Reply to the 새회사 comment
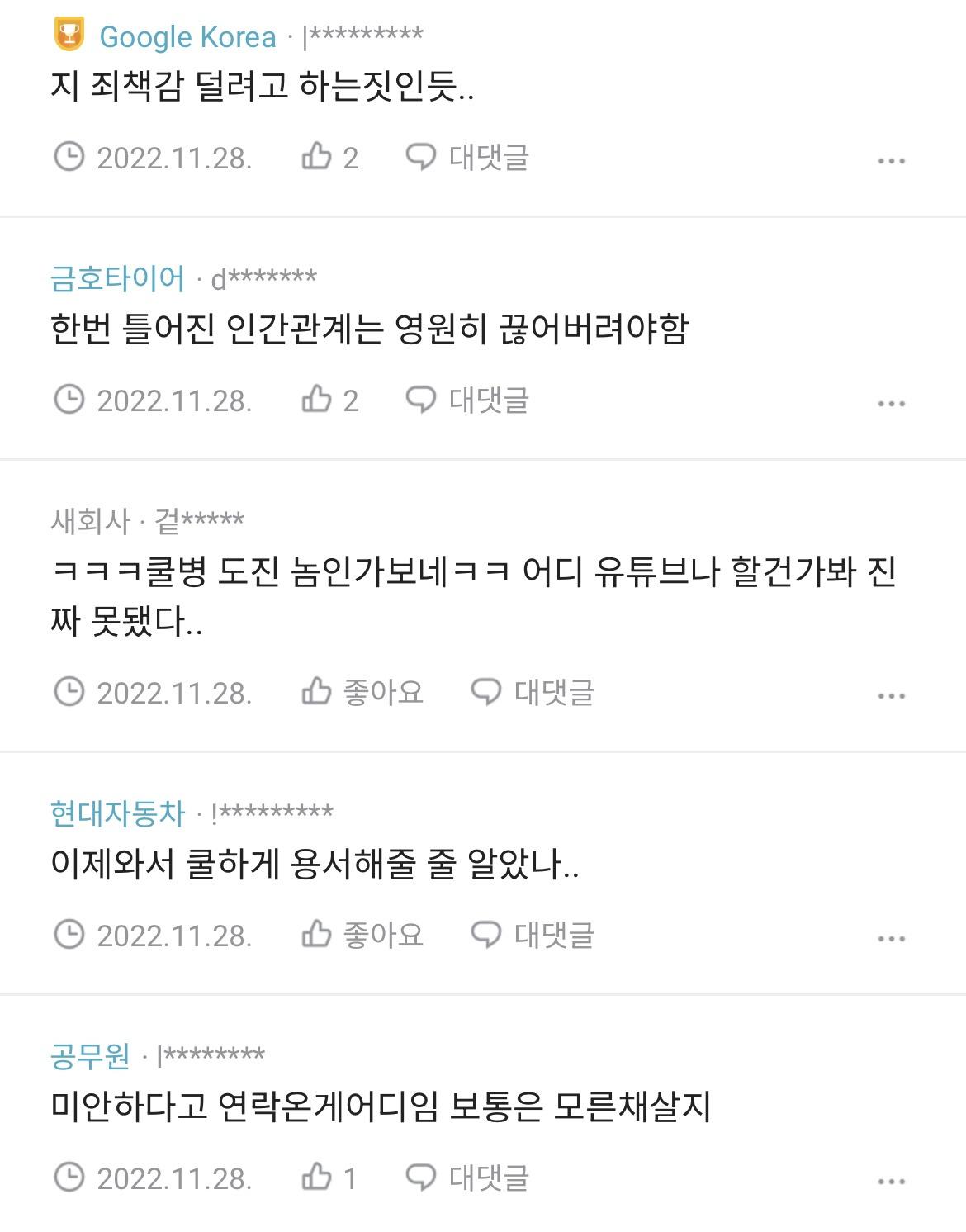This screenshot has width=966, height=1232. coord(533,692)
